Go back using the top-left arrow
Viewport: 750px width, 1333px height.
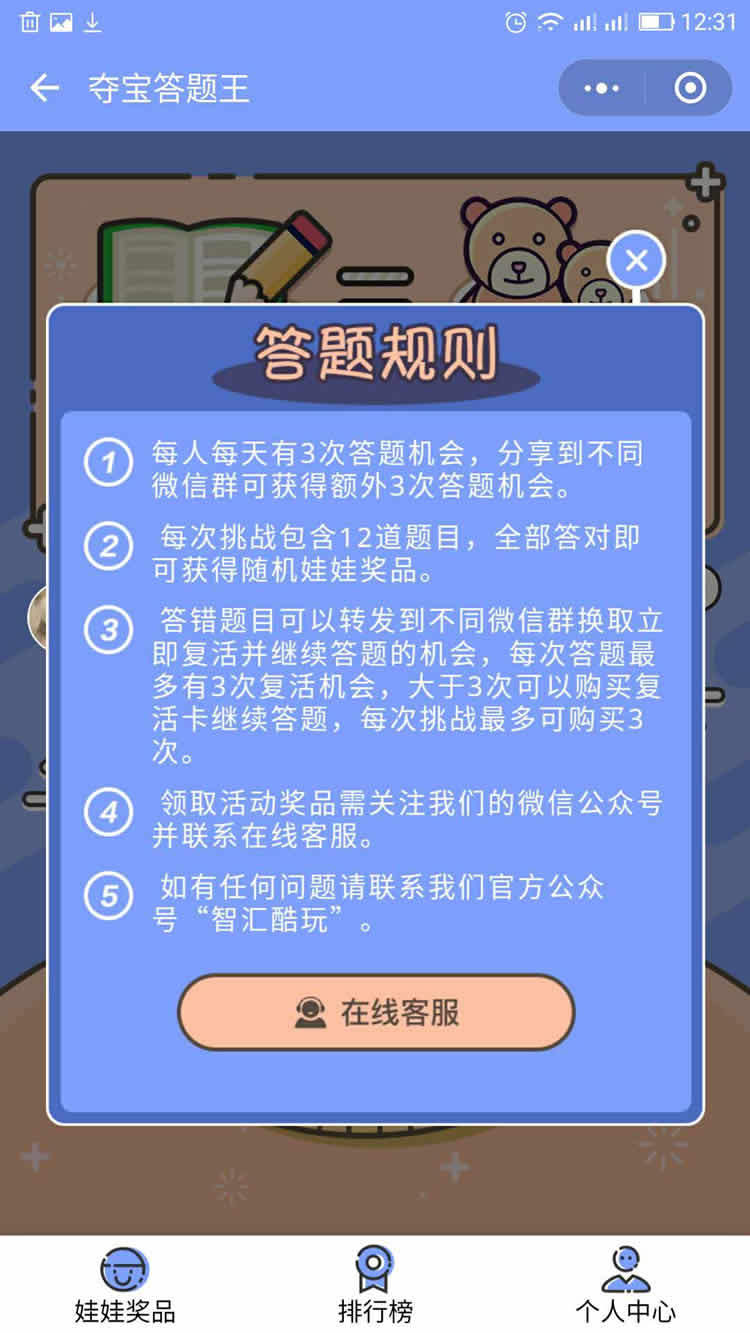point(44,88)
